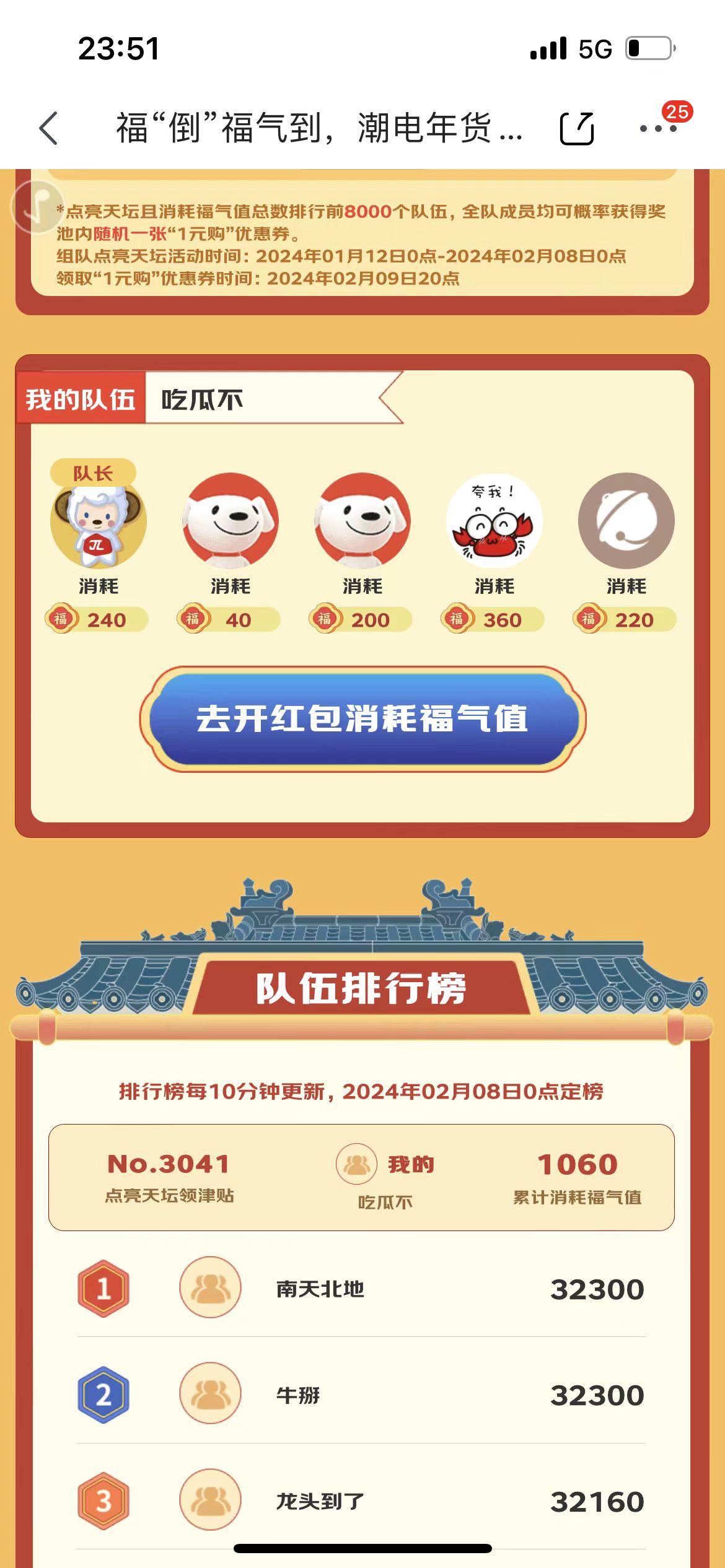Open the crab avatar member consuming 360
The height and width of the screenshot is (1568, 725).
[494, 521]
